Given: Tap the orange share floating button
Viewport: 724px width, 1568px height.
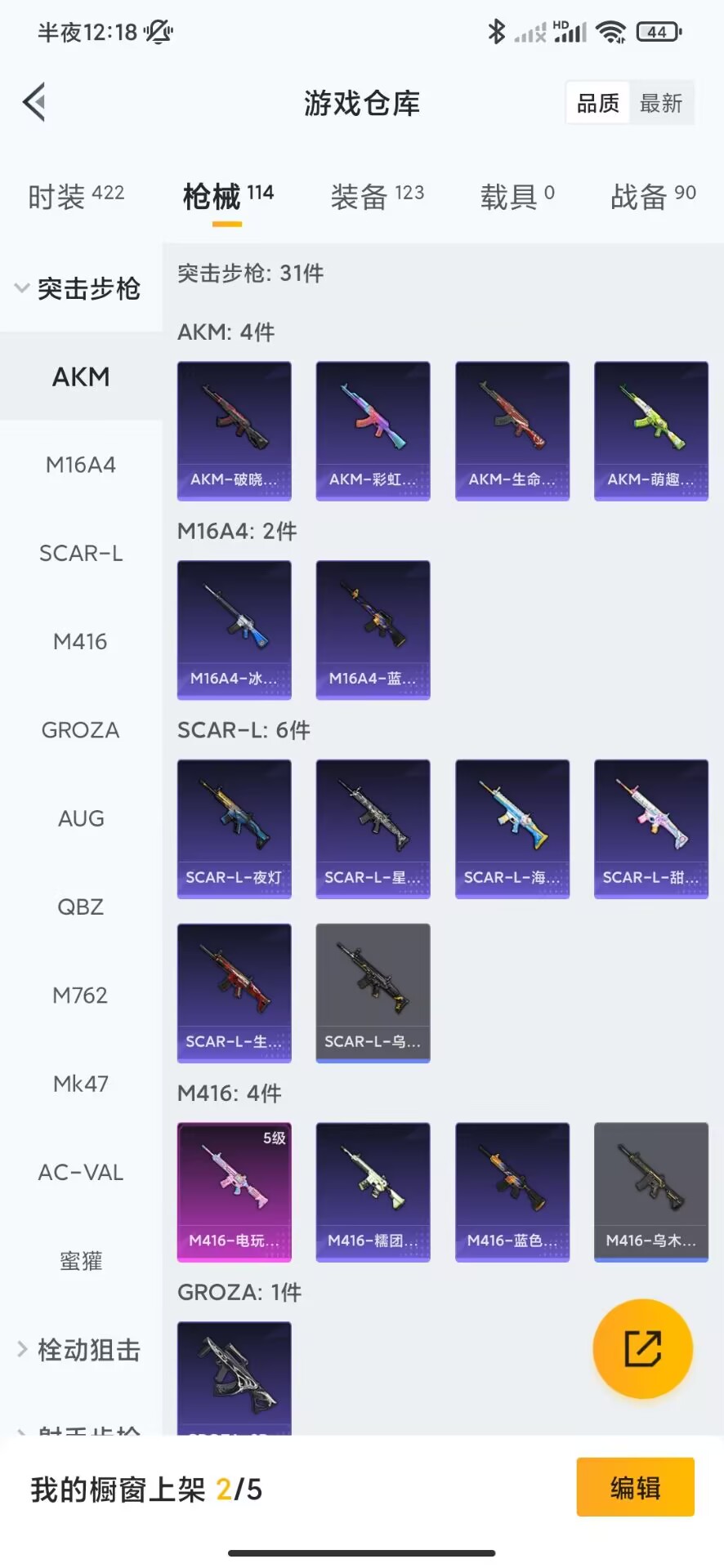Looking at the screenshot, I should pos(642,1348).
